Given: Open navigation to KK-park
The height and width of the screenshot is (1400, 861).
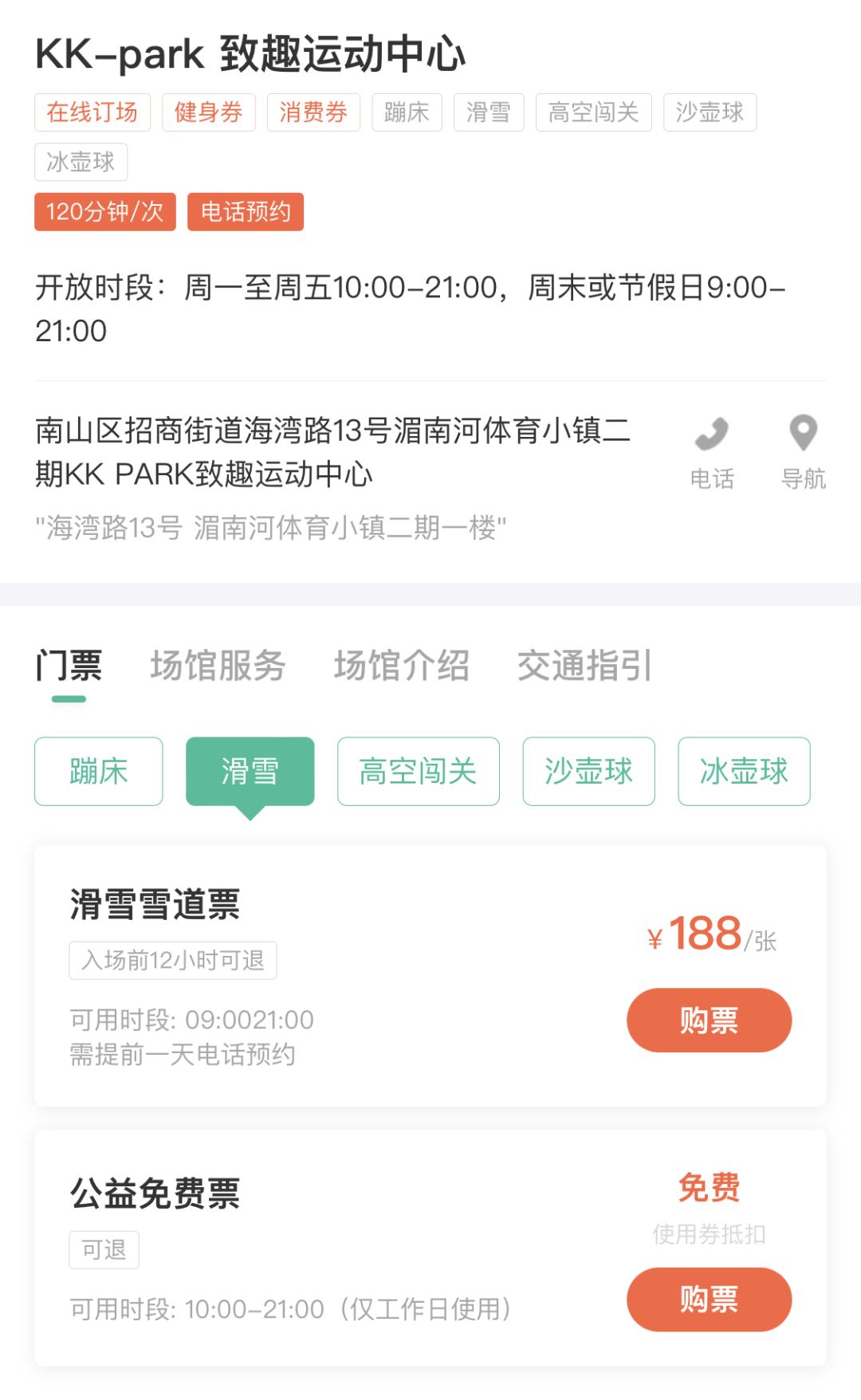Looking at the screenshot, I should [x=803, y=450].
